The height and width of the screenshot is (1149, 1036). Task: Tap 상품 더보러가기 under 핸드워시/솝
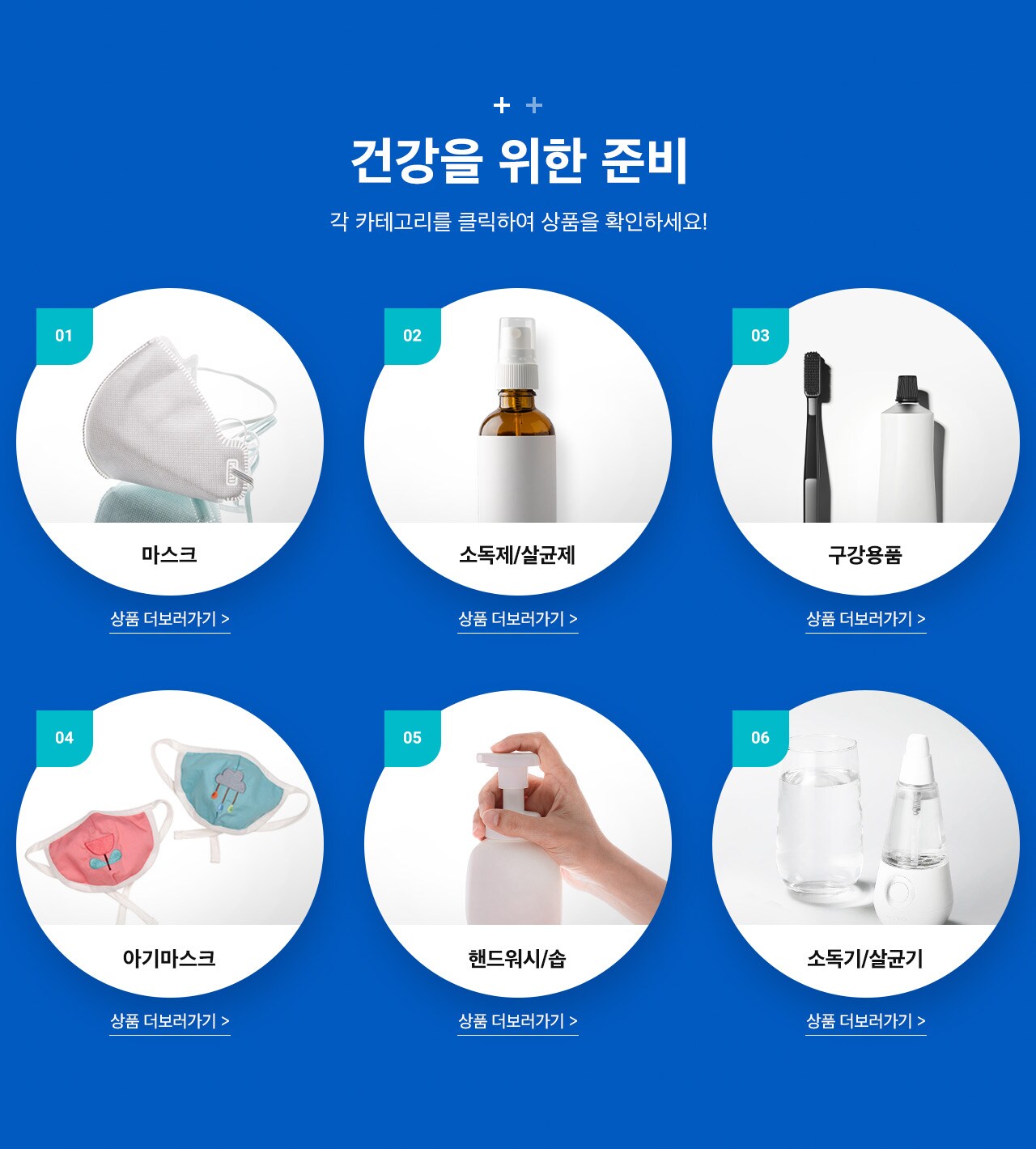point(518,1021)
